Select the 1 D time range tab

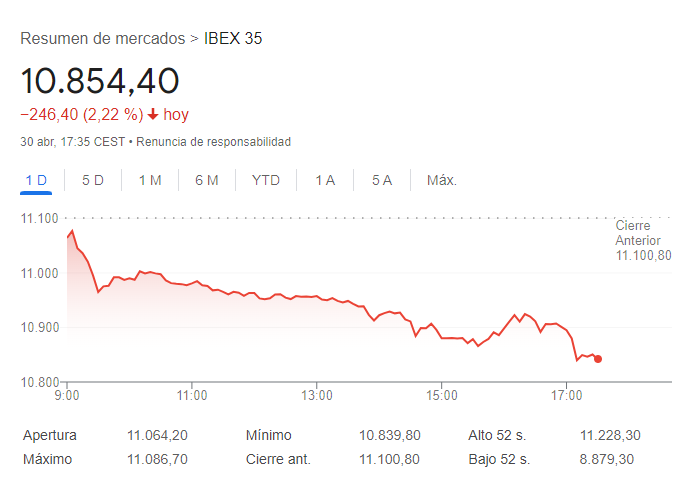36,180
